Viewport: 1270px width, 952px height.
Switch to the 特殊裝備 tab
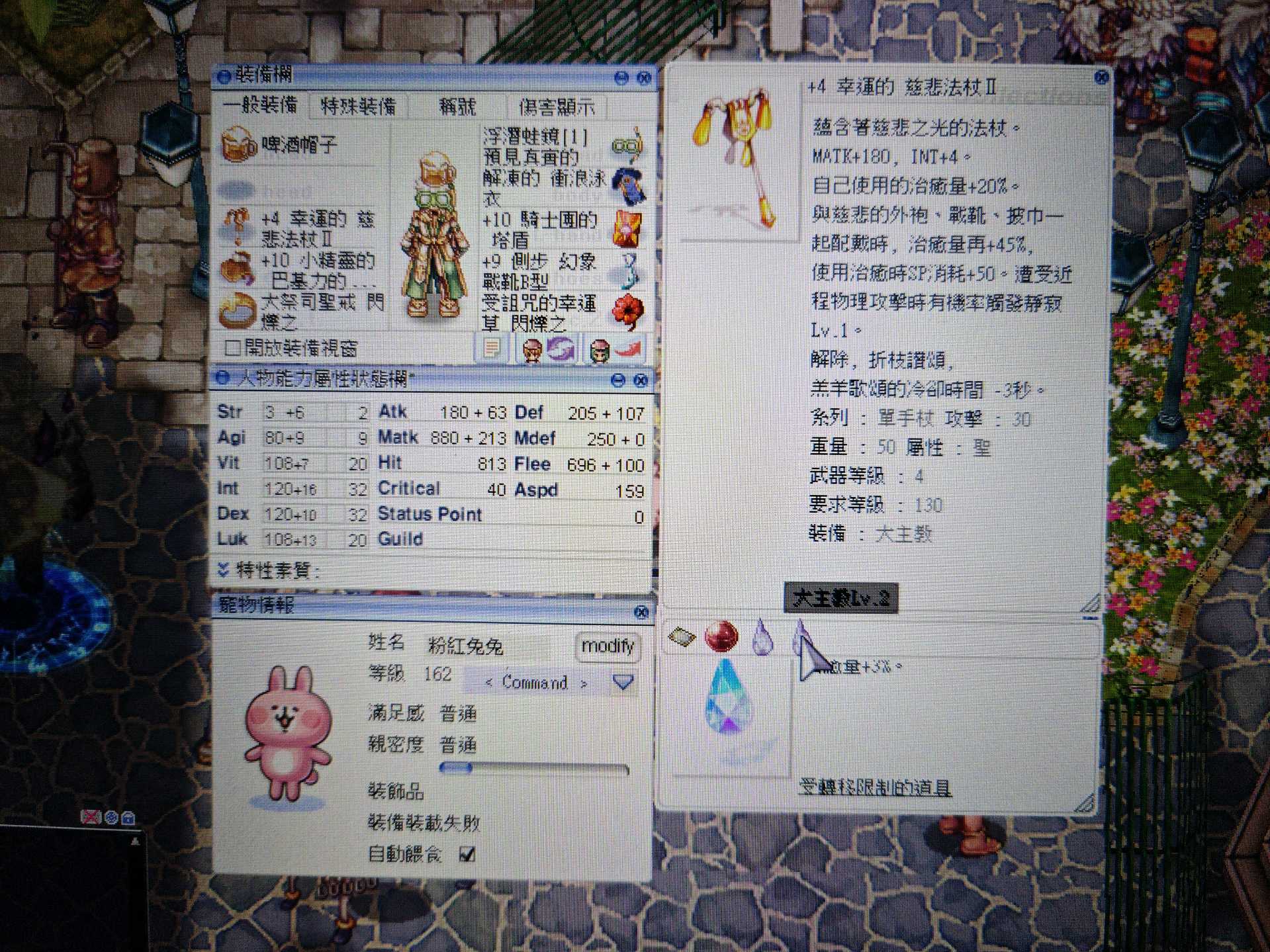(x=358, y=107)
